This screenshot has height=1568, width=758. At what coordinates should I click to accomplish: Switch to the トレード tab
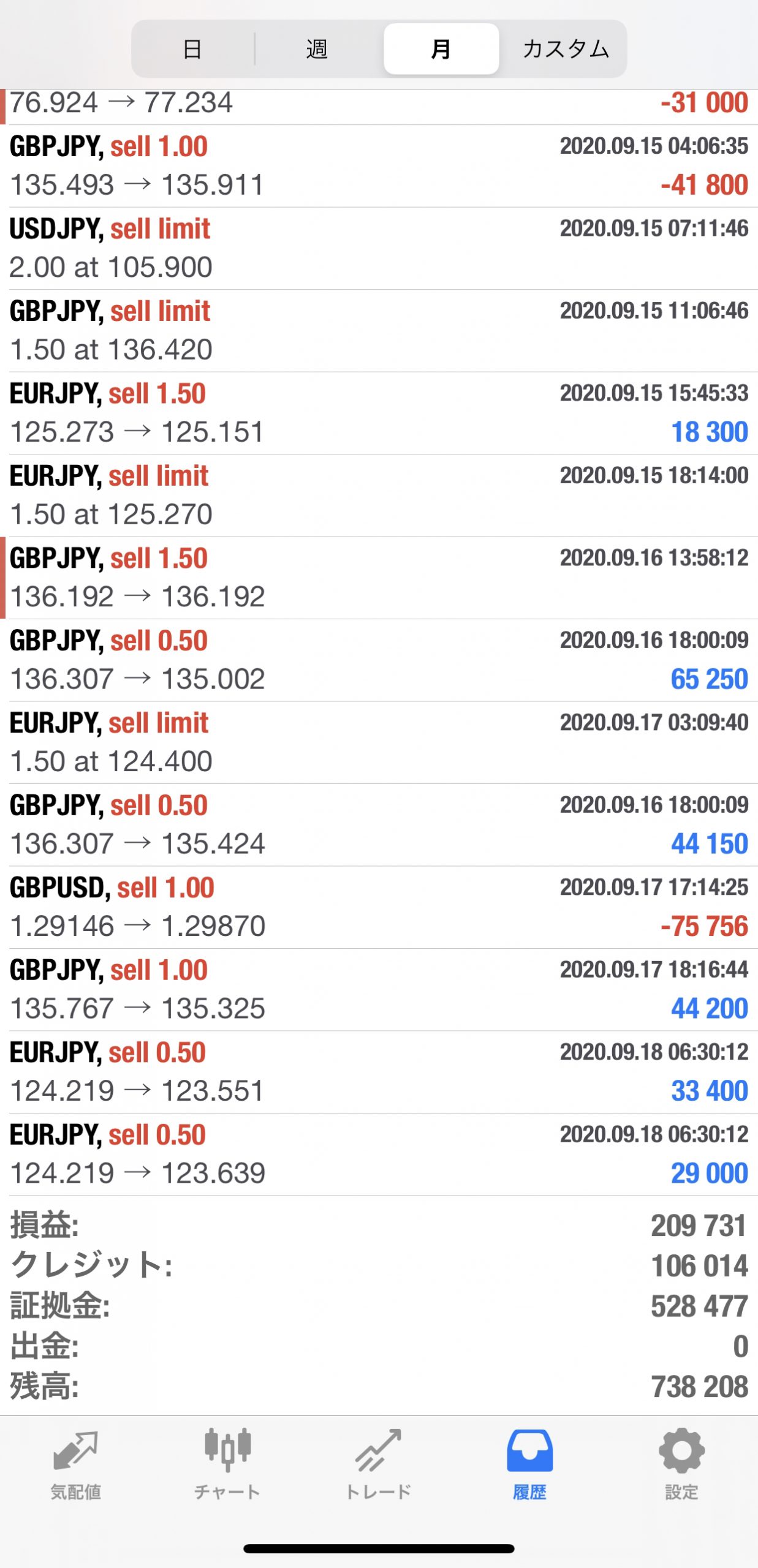tap(379, 1465)
